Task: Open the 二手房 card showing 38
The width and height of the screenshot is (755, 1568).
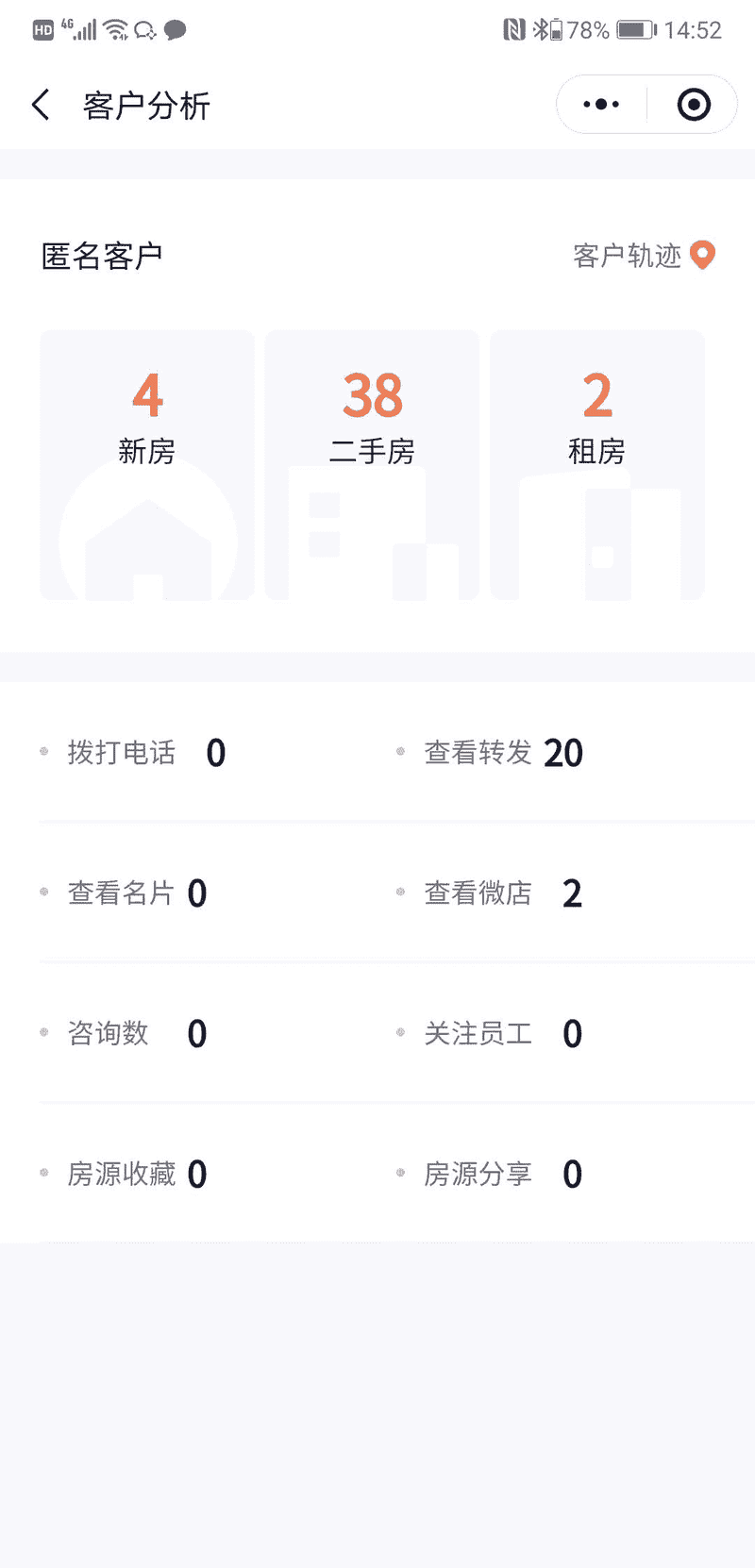Action: click(x=372, y=465)
